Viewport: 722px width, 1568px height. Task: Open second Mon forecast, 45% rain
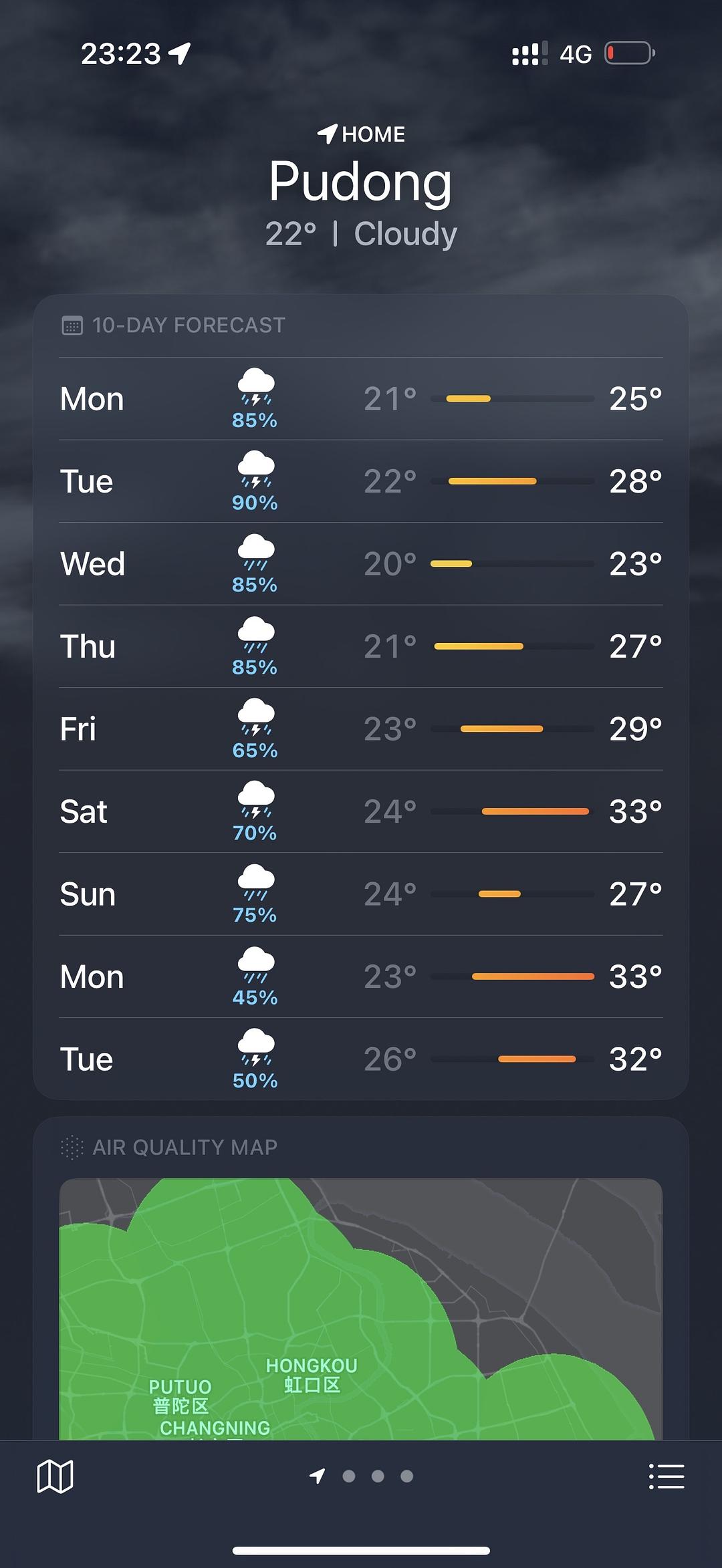pyautogui.click(x=361, y=976)
